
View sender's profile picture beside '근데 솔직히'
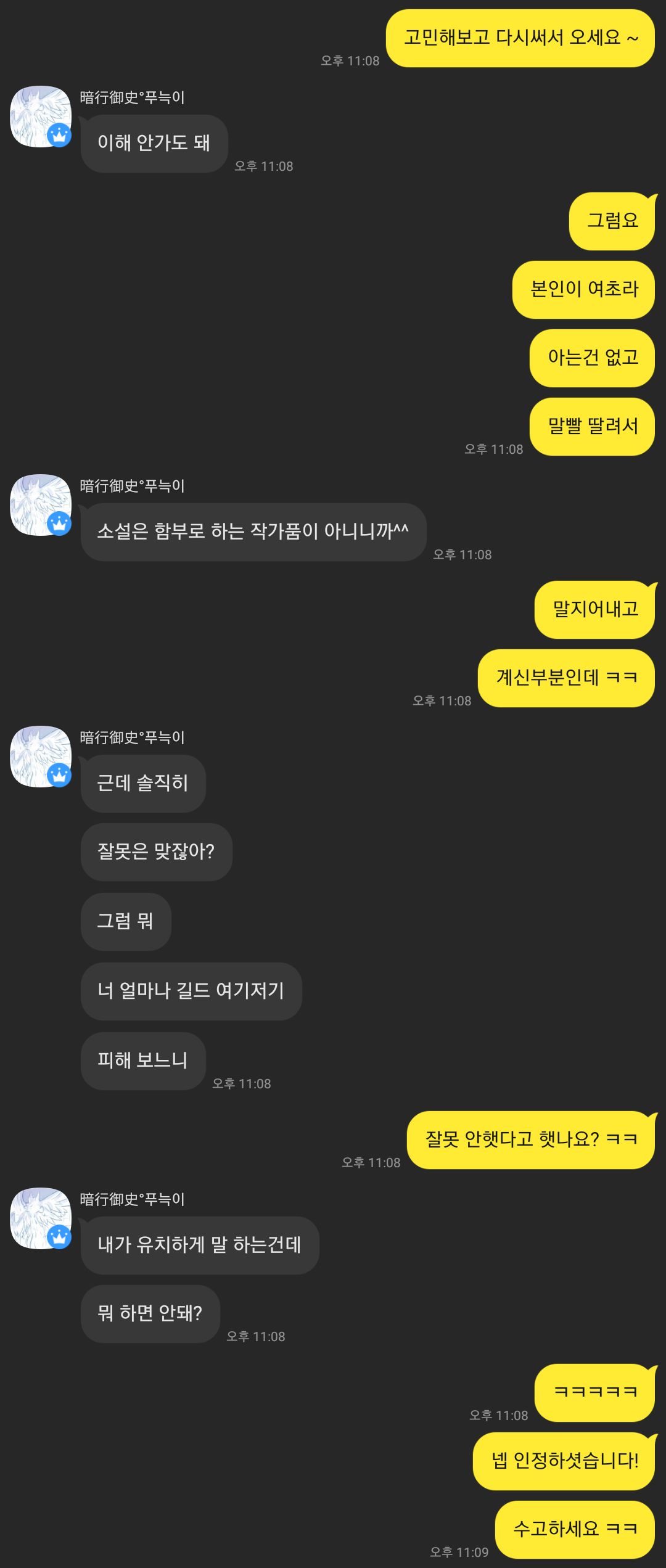(40, 757)
